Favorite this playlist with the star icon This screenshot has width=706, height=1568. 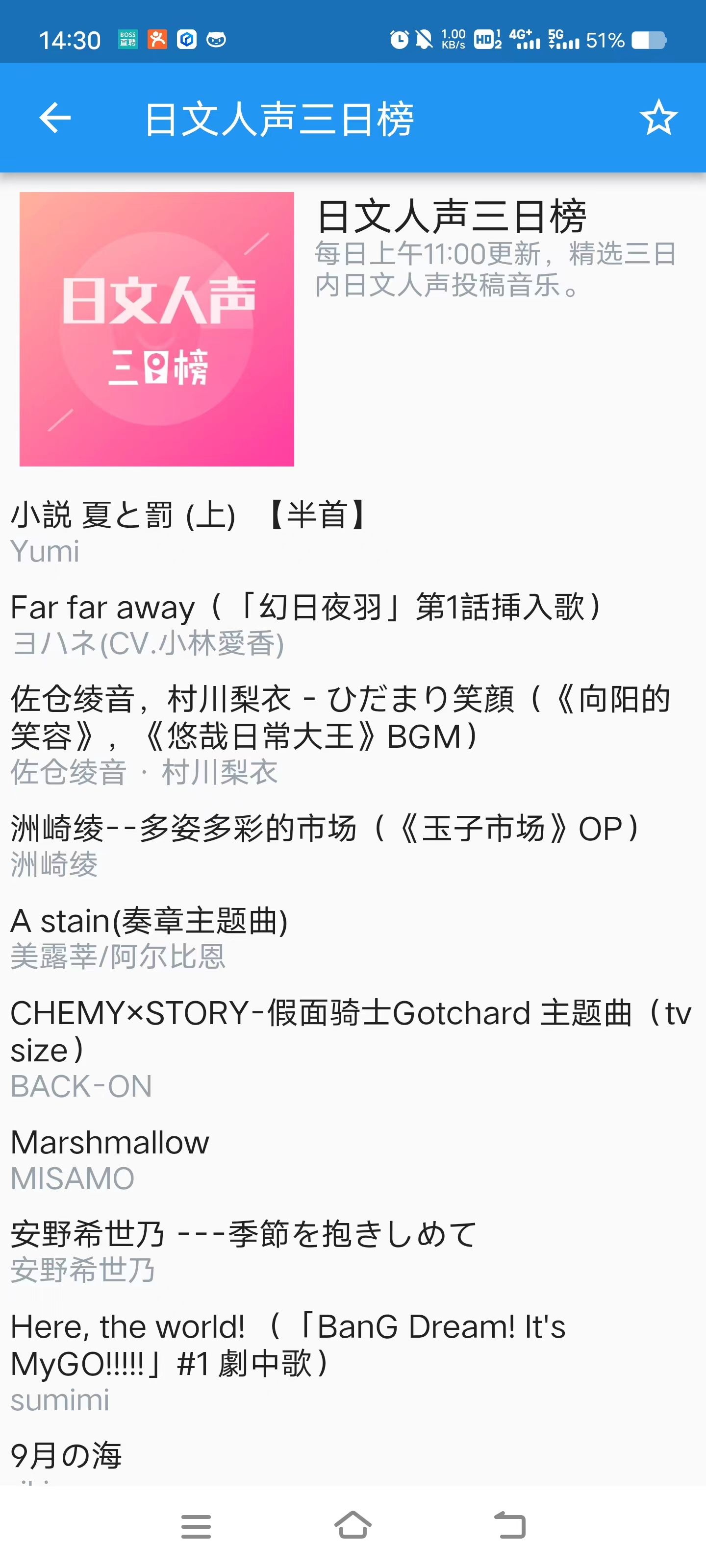click(658, 118)
